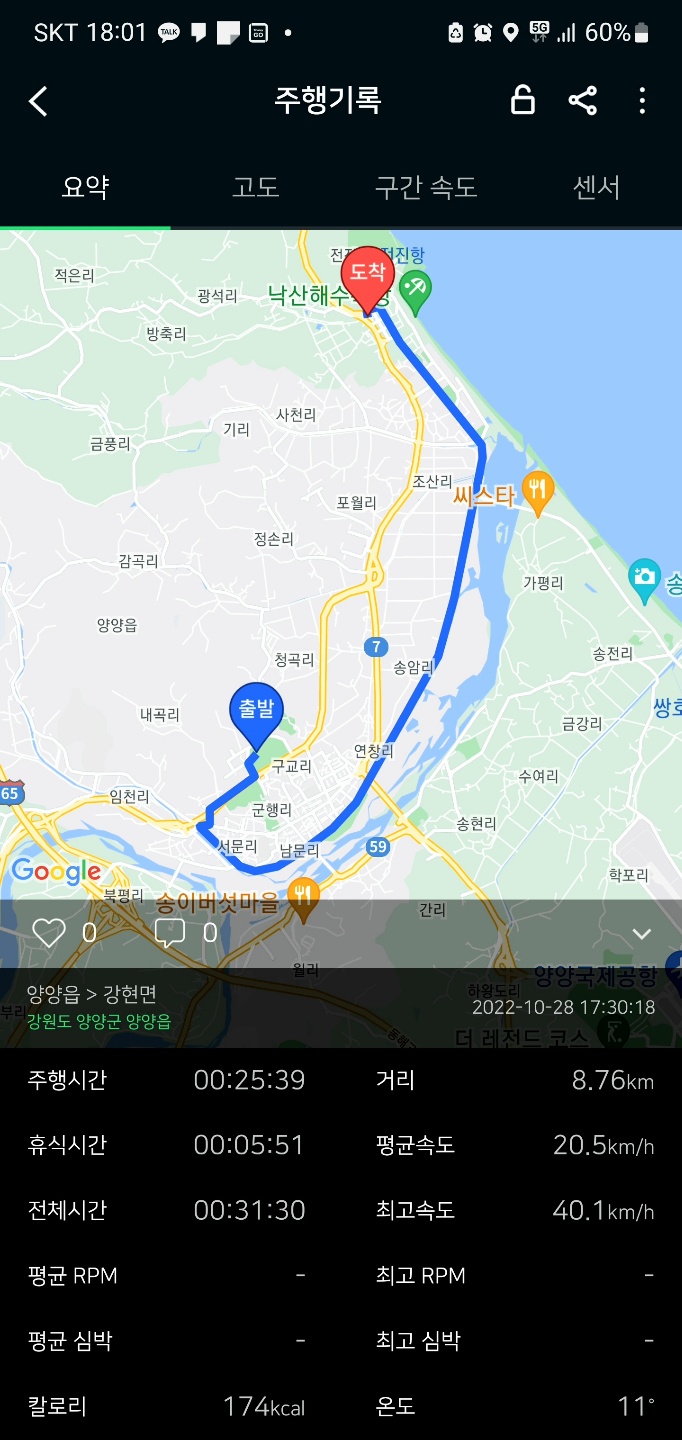Select the 요약 tab
Image resolution: width=682 pixels, height=1440 pixels.
pyautogui.click(x=85, y=187)
